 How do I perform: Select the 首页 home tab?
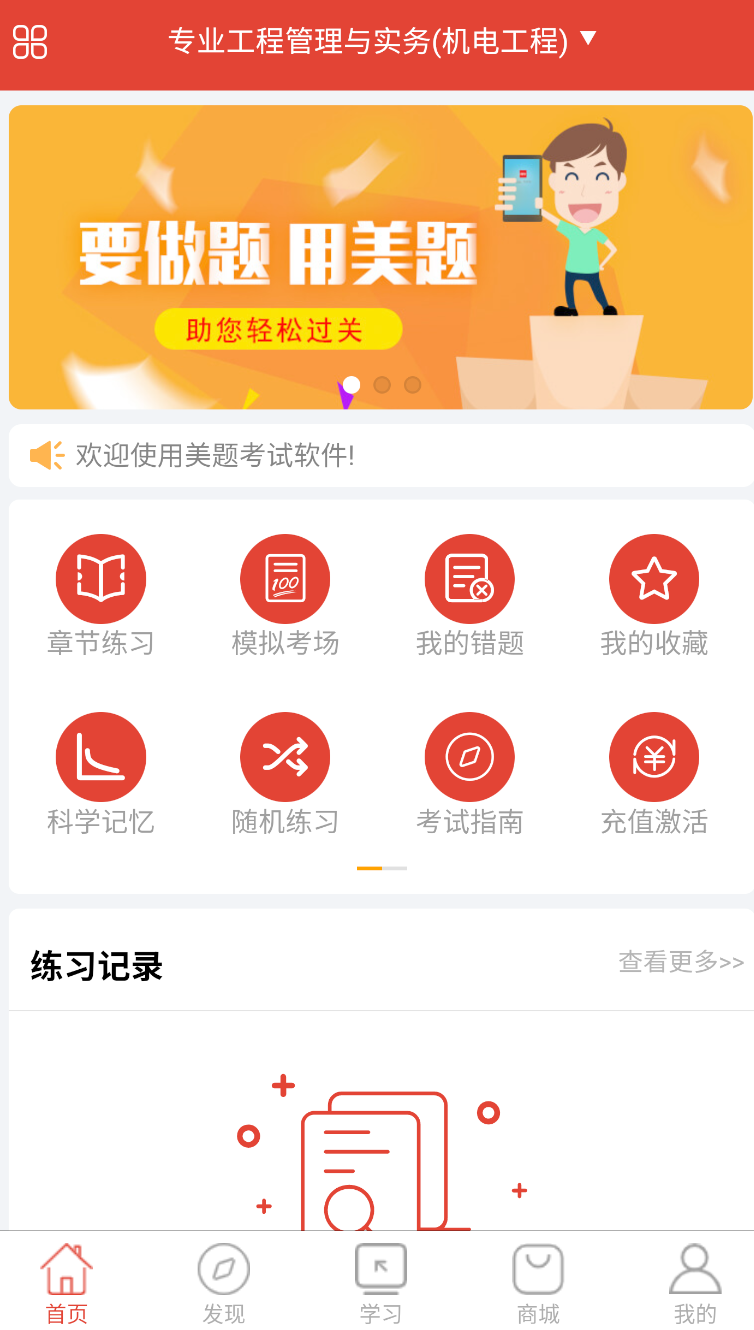(66, 1284)
